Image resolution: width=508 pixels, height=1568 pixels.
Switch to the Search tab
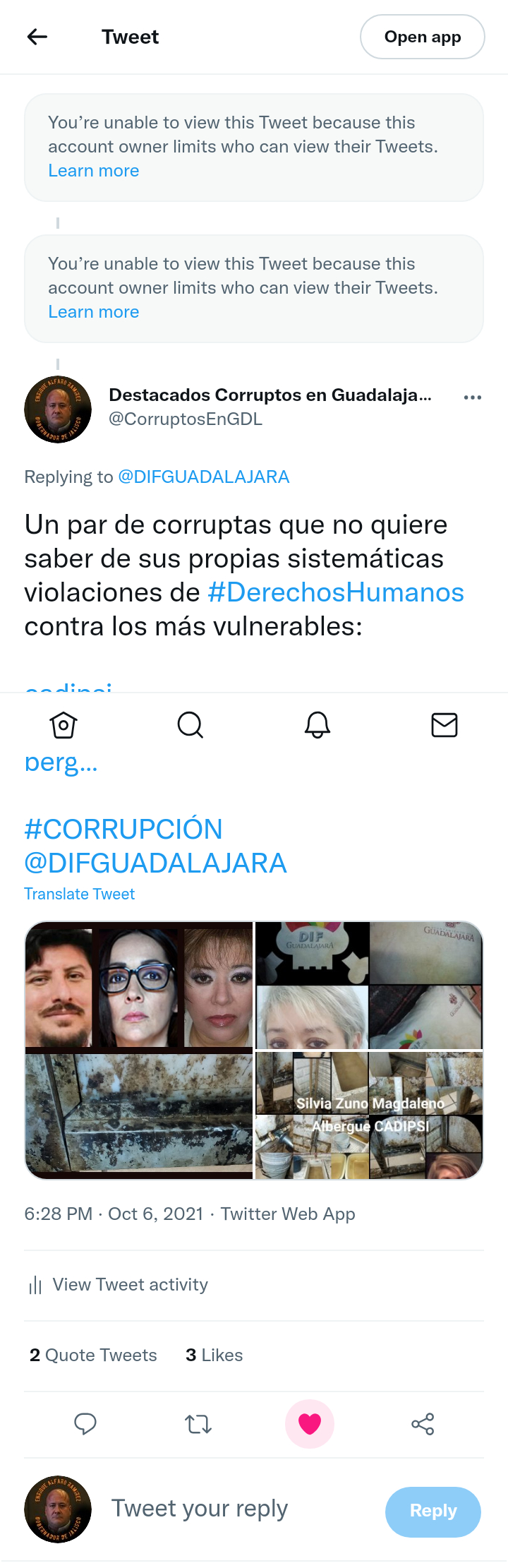pos(190,725)
